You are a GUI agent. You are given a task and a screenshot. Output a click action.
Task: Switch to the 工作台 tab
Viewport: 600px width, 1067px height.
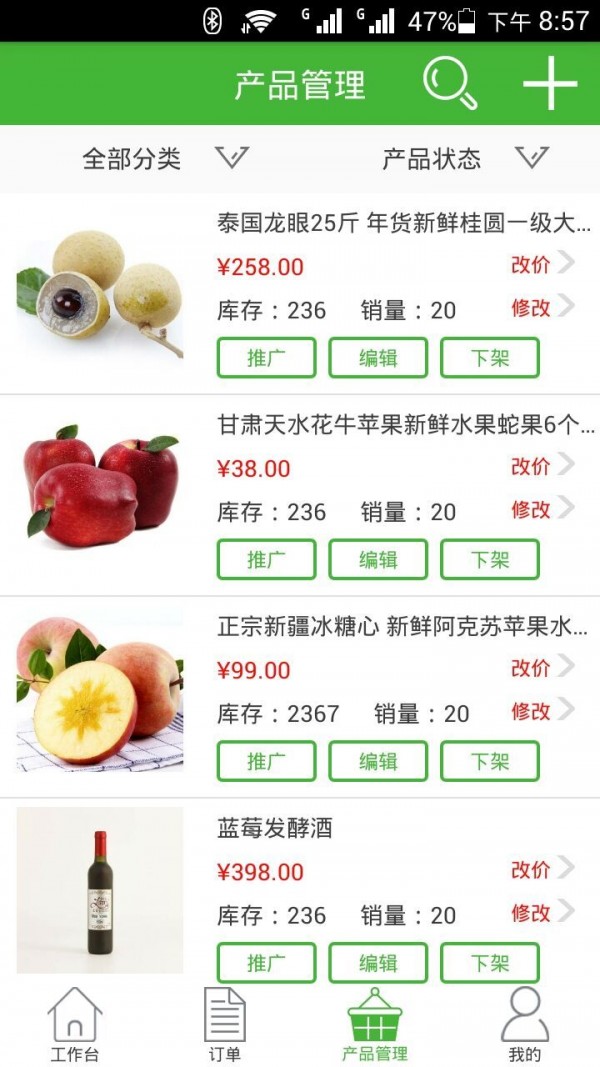pos(75,1025)
